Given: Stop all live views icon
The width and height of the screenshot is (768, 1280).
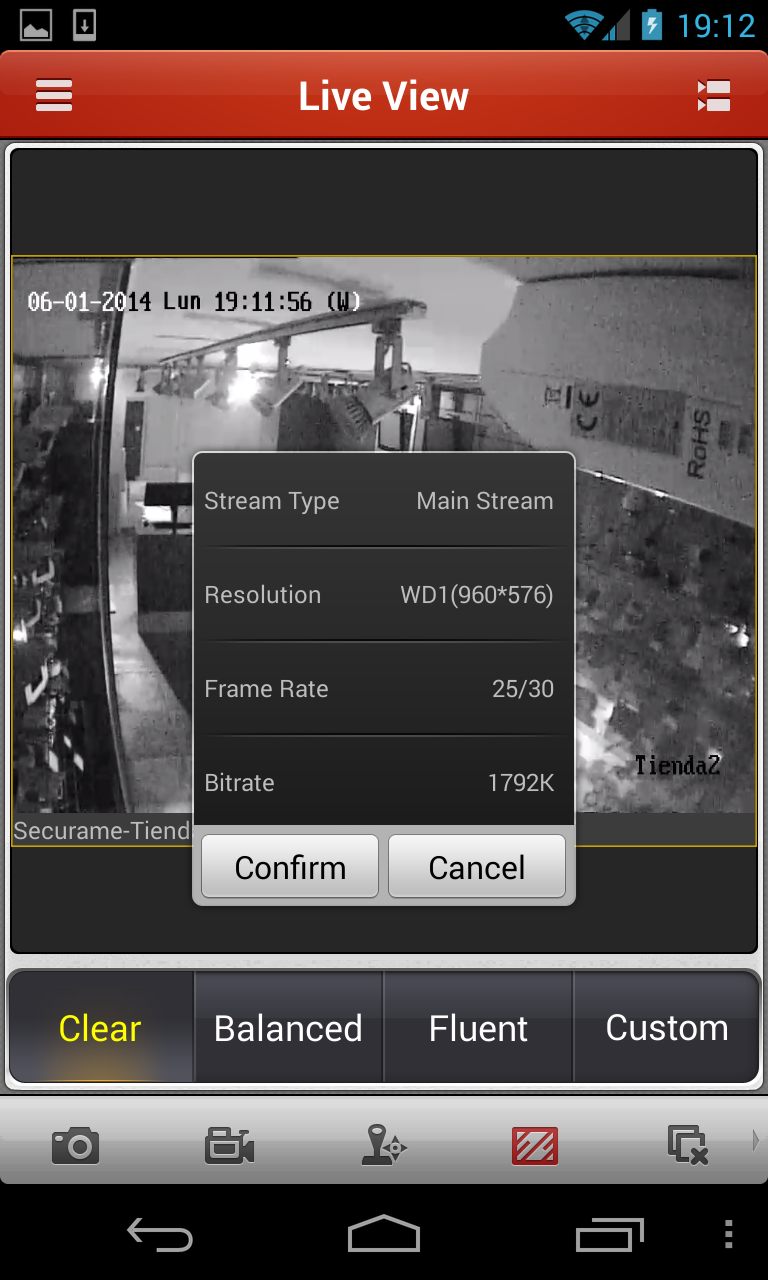Looking at the screenshot, I should click(x=688, y=1145).
